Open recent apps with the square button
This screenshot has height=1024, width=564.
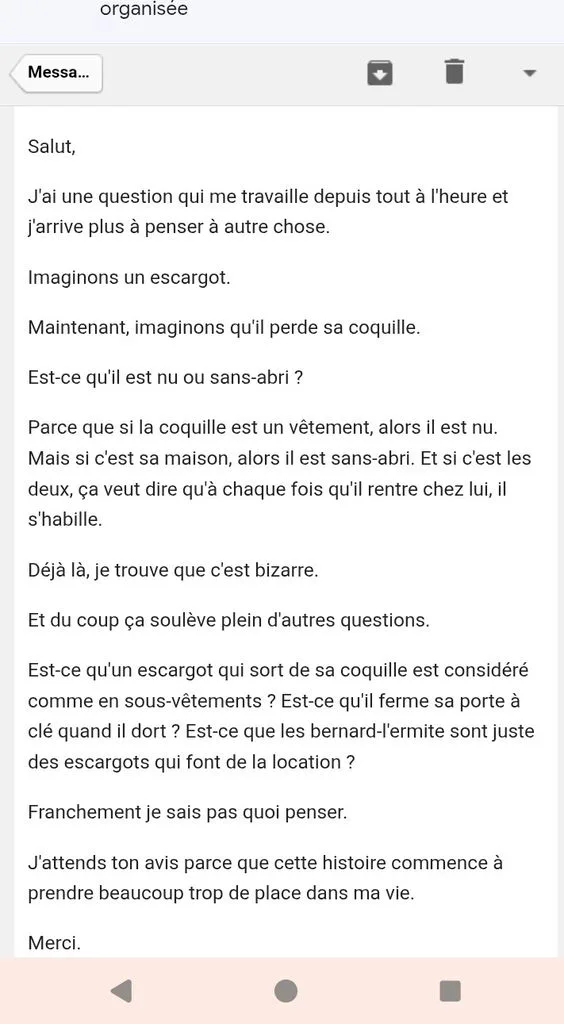point(450,991)
